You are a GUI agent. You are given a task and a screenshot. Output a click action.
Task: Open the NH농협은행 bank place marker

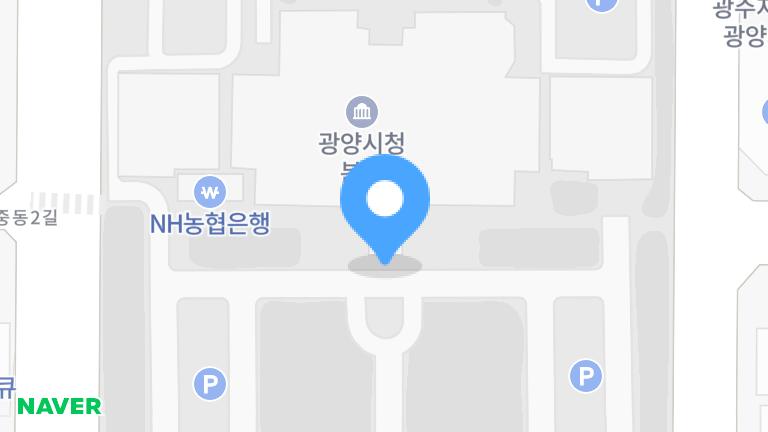coord(210,191)
